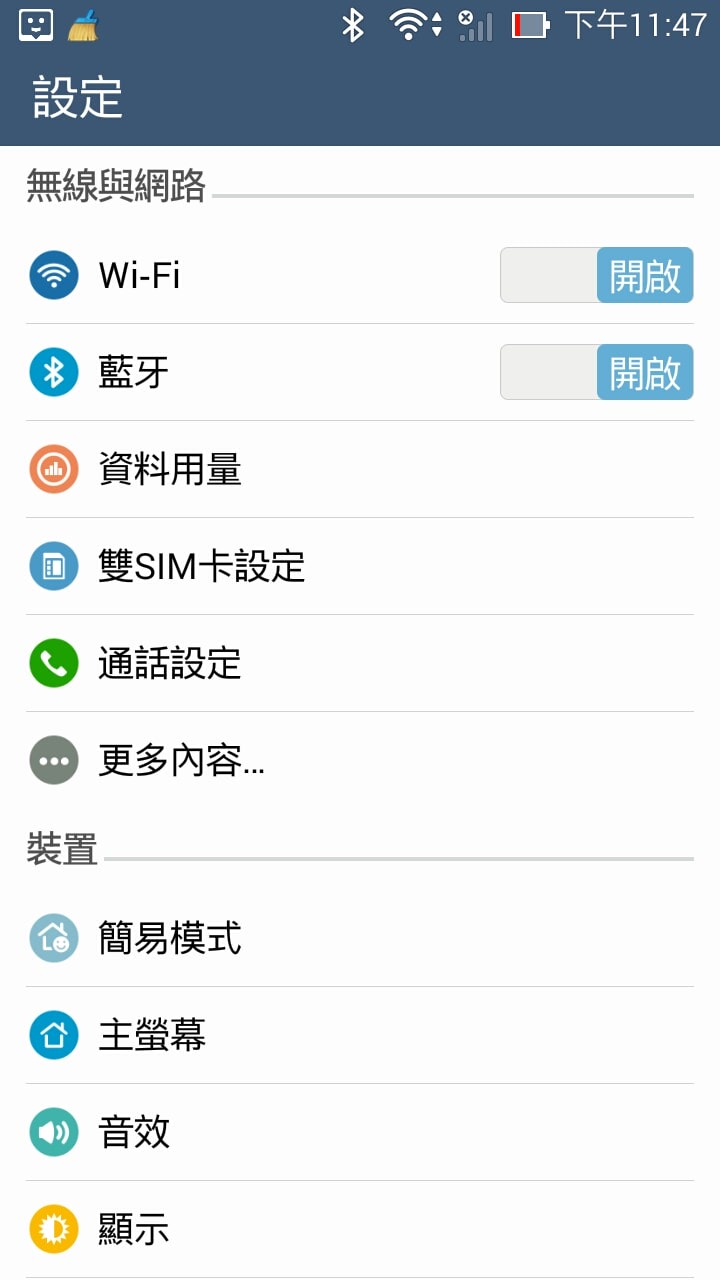
Task: Open the Wi-Fi settings row
Action: tap(360, 275)
